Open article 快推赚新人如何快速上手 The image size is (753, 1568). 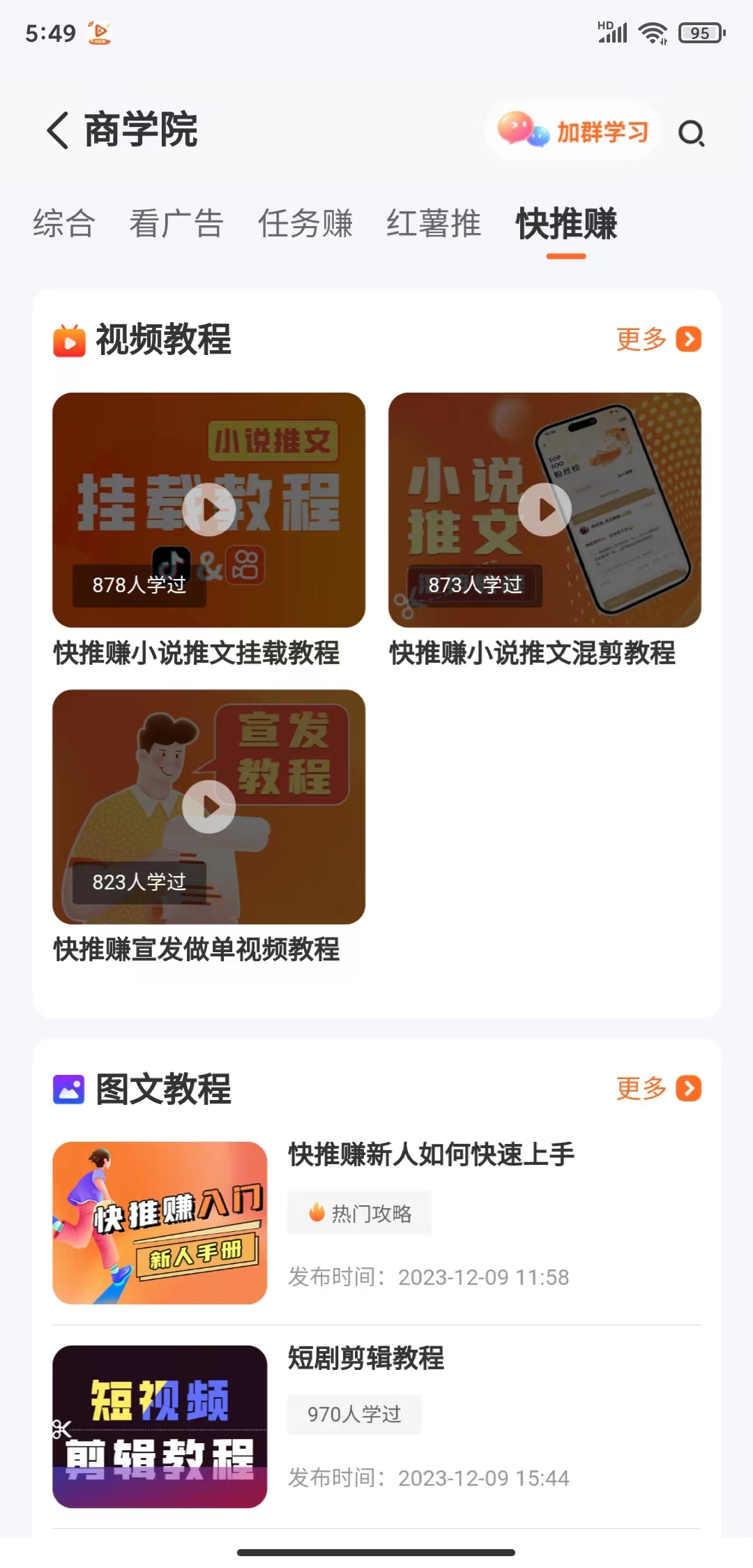[x=431, y=1154]
